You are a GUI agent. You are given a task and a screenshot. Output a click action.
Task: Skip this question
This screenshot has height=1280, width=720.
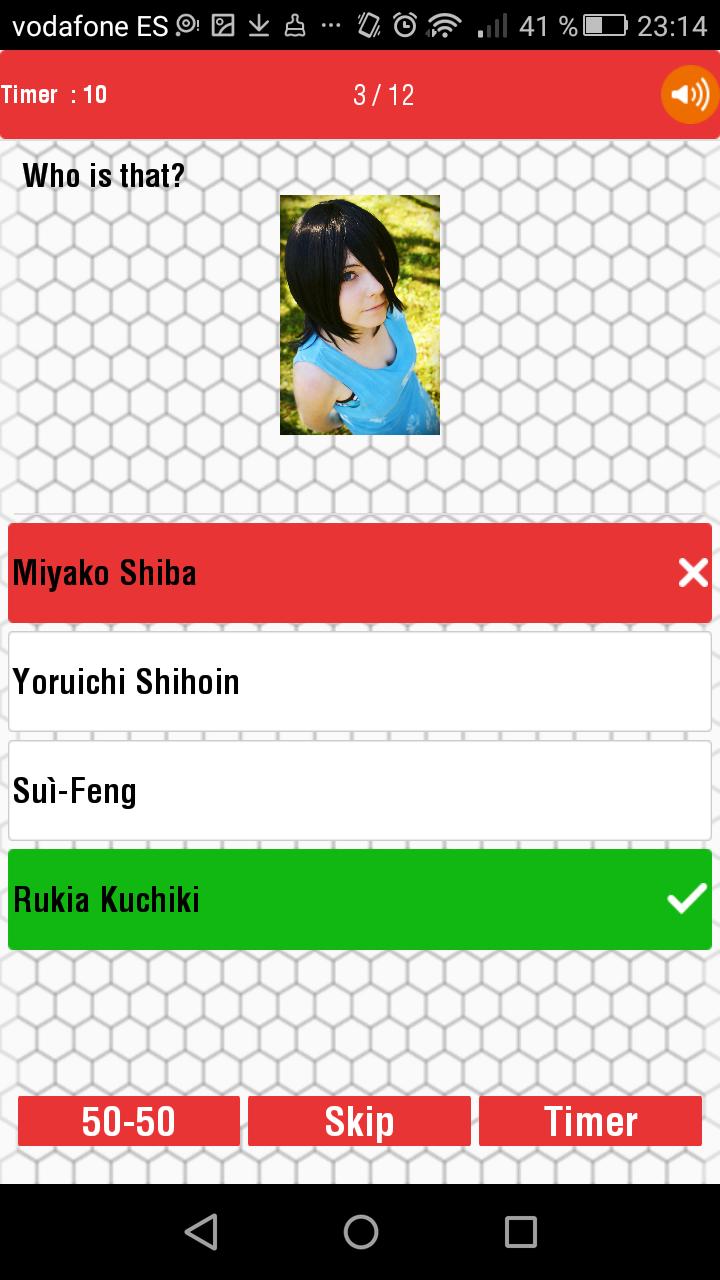pos(359,1121)
